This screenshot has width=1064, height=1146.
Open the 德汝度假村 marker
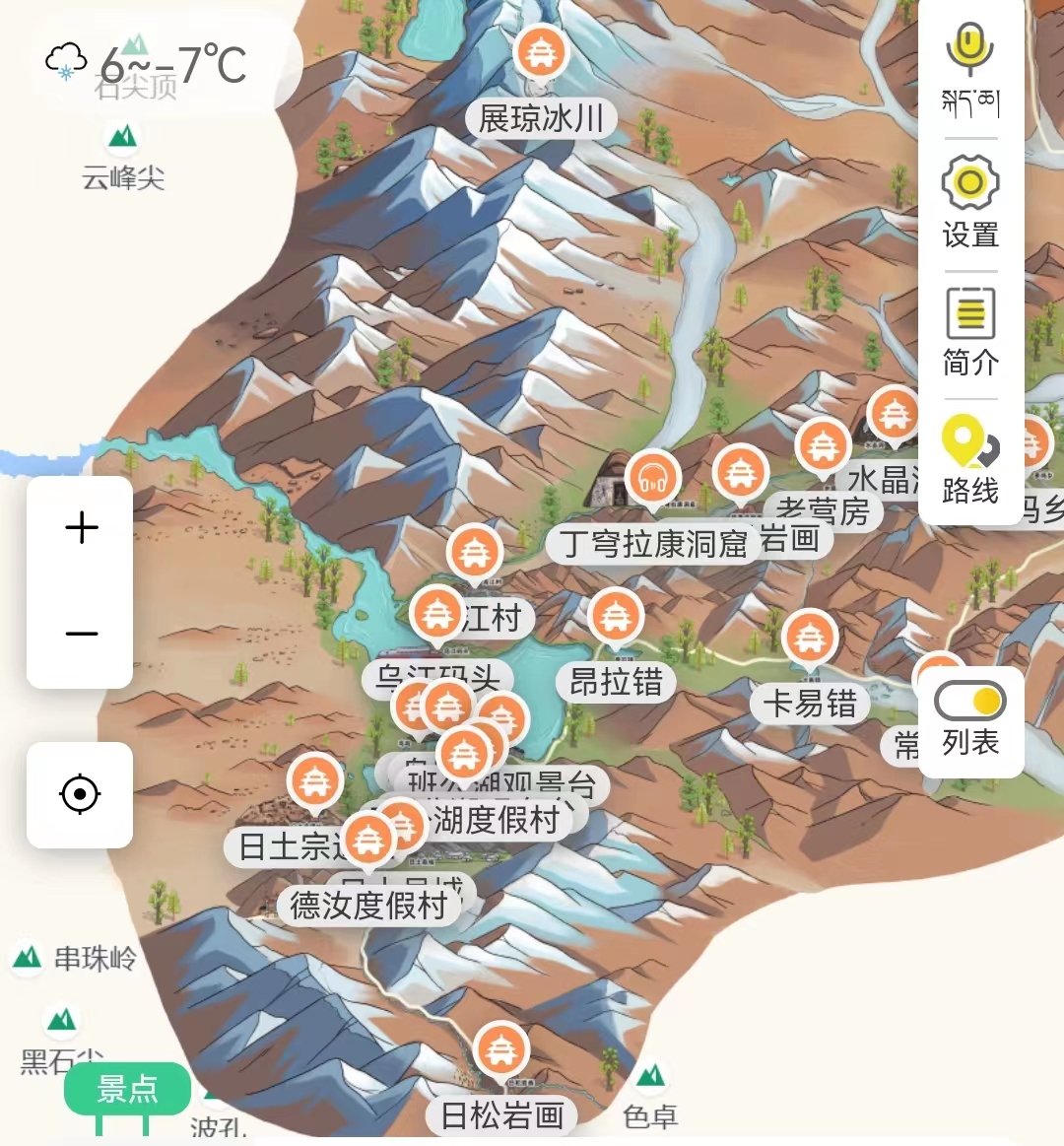[368, 841]
